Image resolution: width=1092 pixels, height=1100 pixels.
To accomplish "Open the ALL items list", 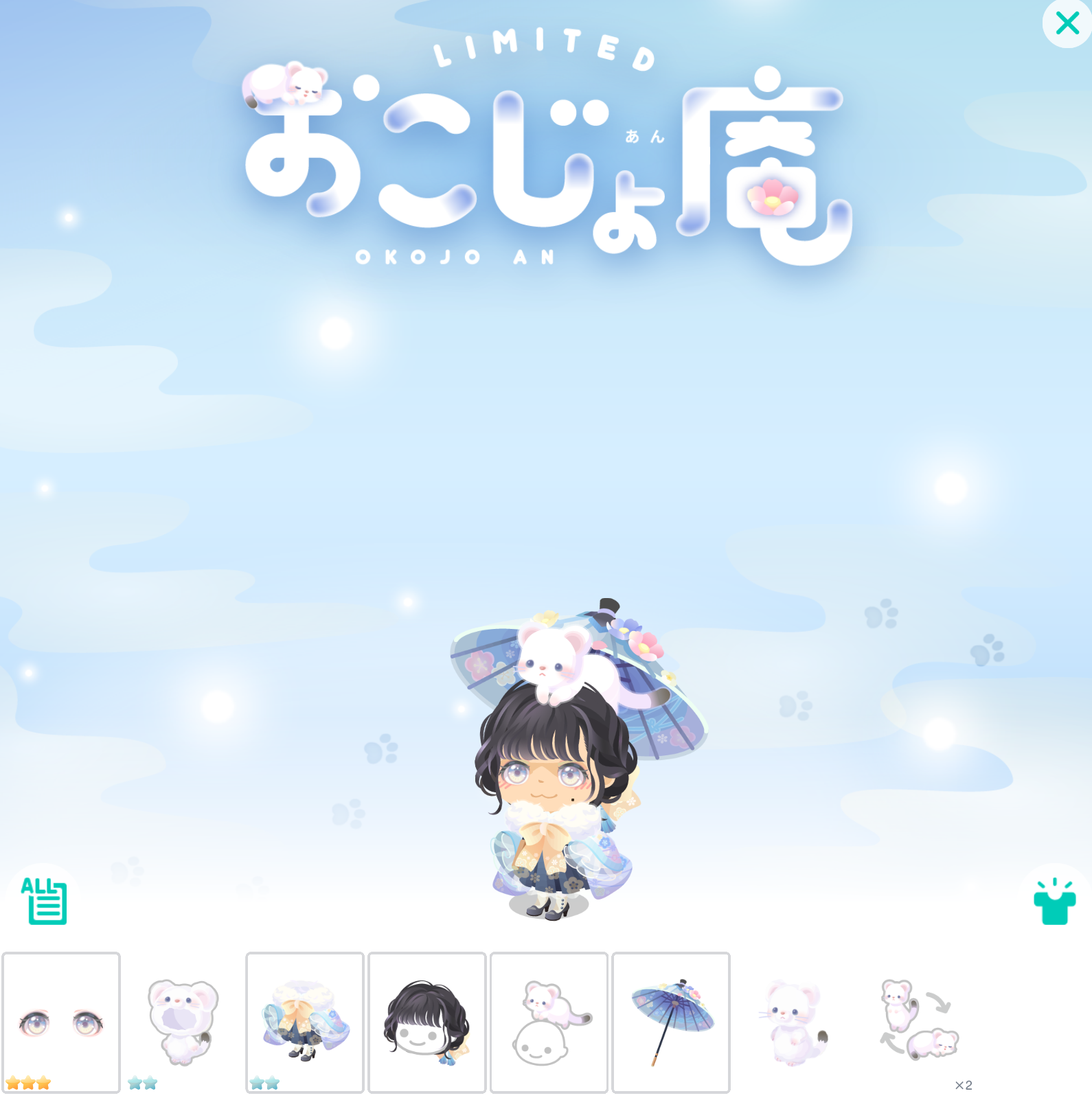I will pyautogui.click(x=44, y=900).
